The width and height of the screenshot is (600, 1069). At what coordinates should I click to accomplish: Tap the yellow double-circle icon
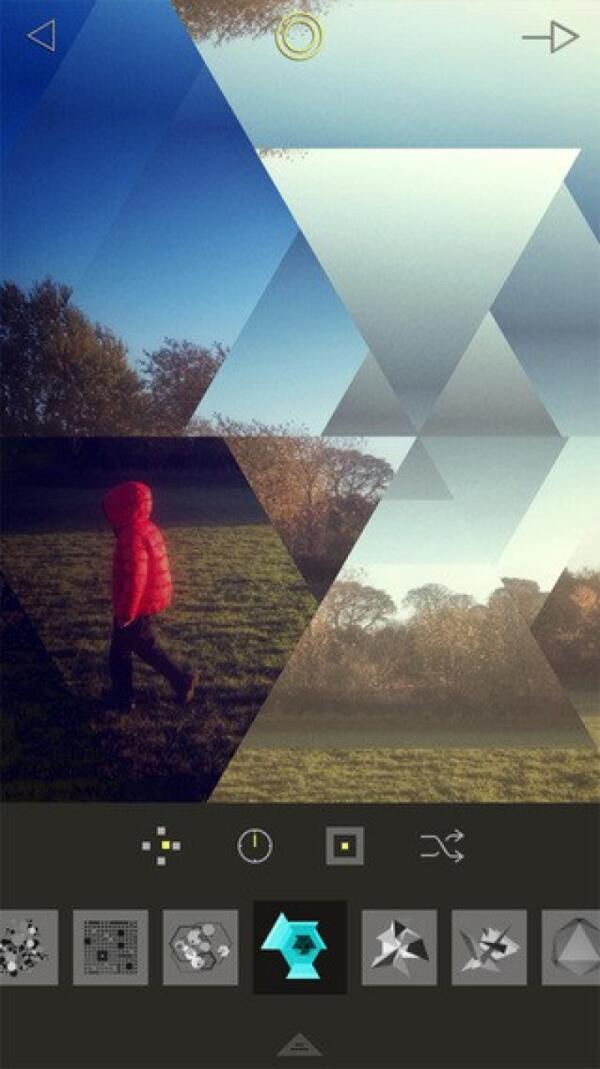[x=299, y=36]
